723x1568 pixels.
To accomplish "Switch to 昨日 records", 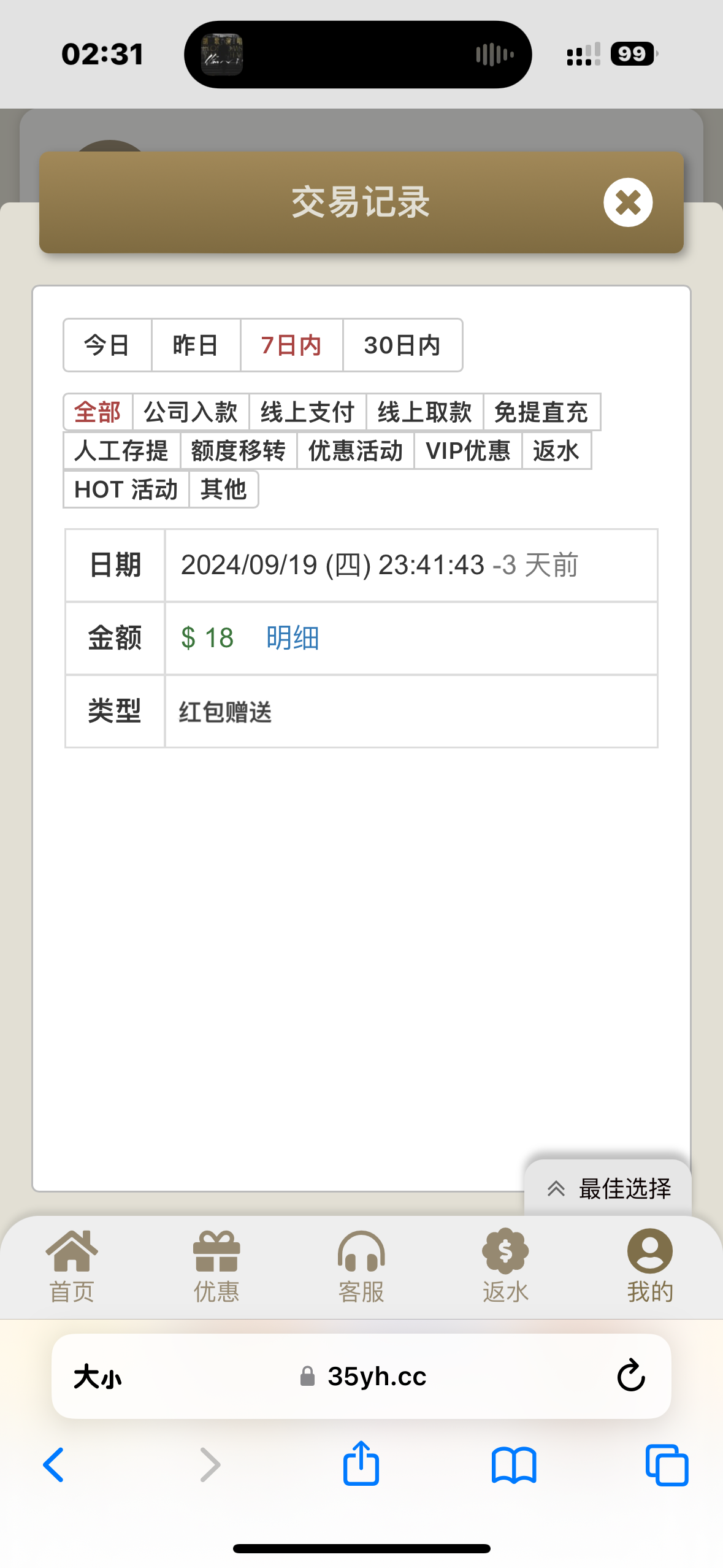I will tap(196, 345).
